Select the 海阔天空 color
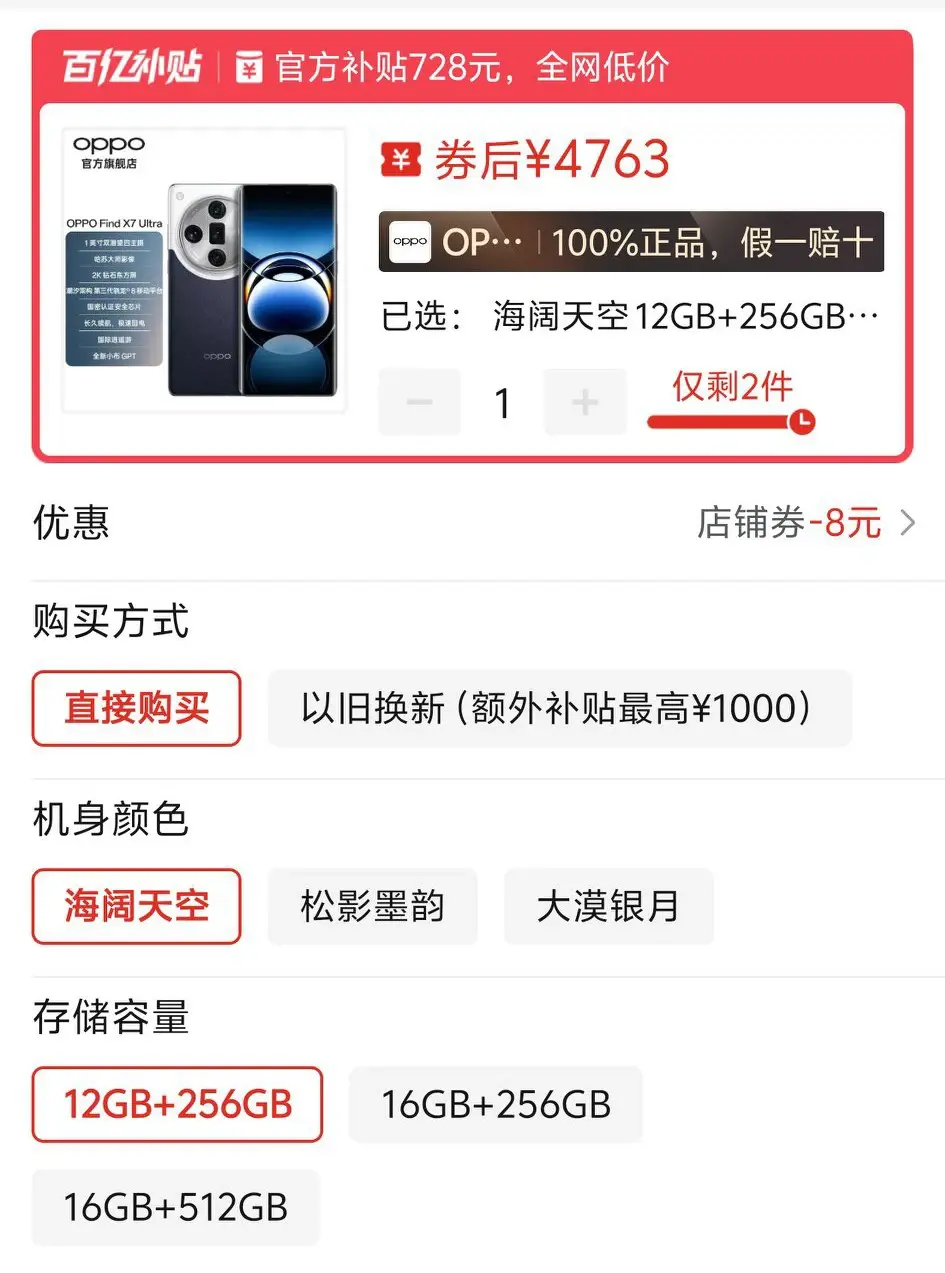The height and width of the screenshot is (1273, 945). point(137,907)
